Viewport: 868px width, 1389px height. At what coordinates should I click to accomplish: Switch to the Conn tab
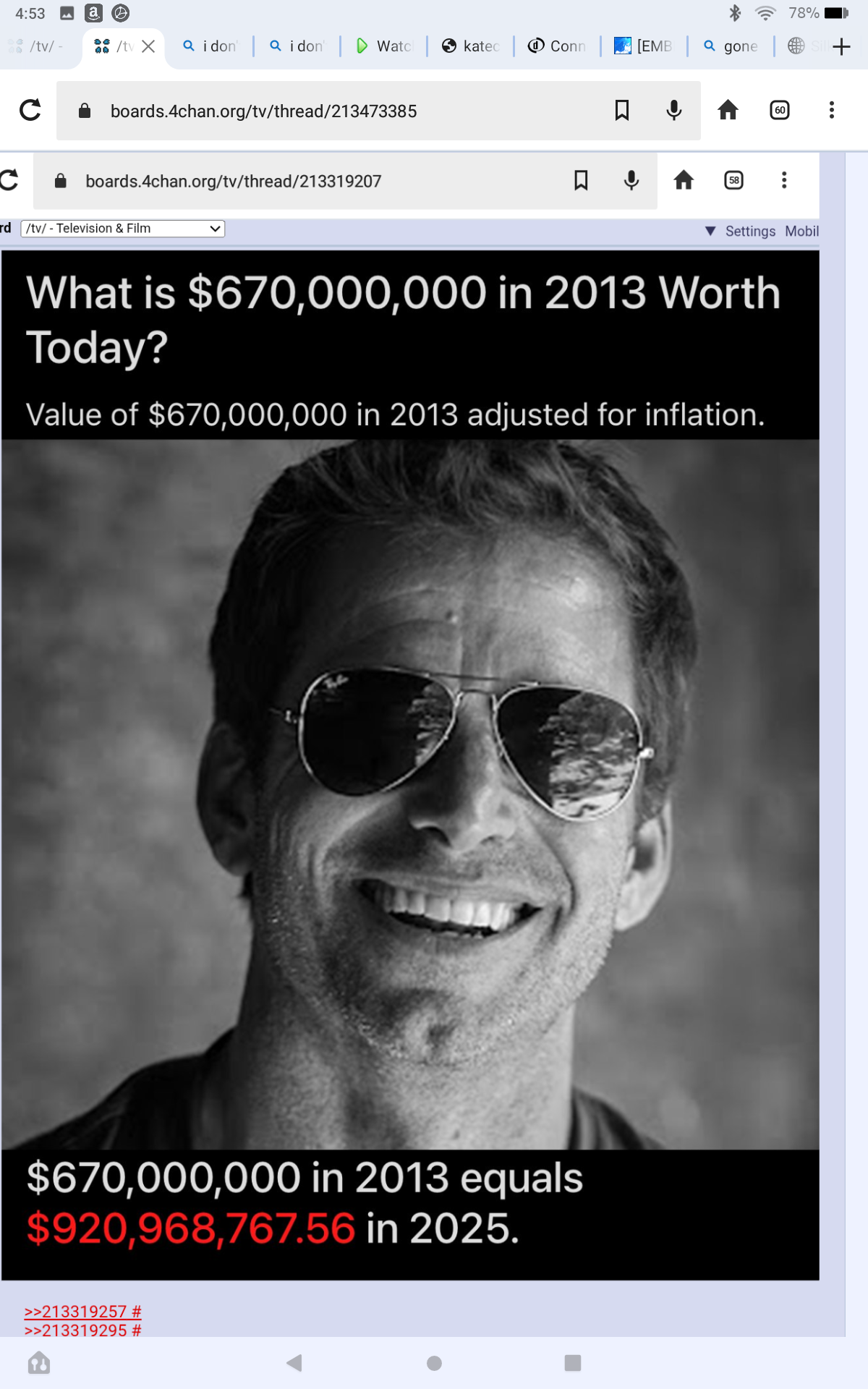(557, 46)
